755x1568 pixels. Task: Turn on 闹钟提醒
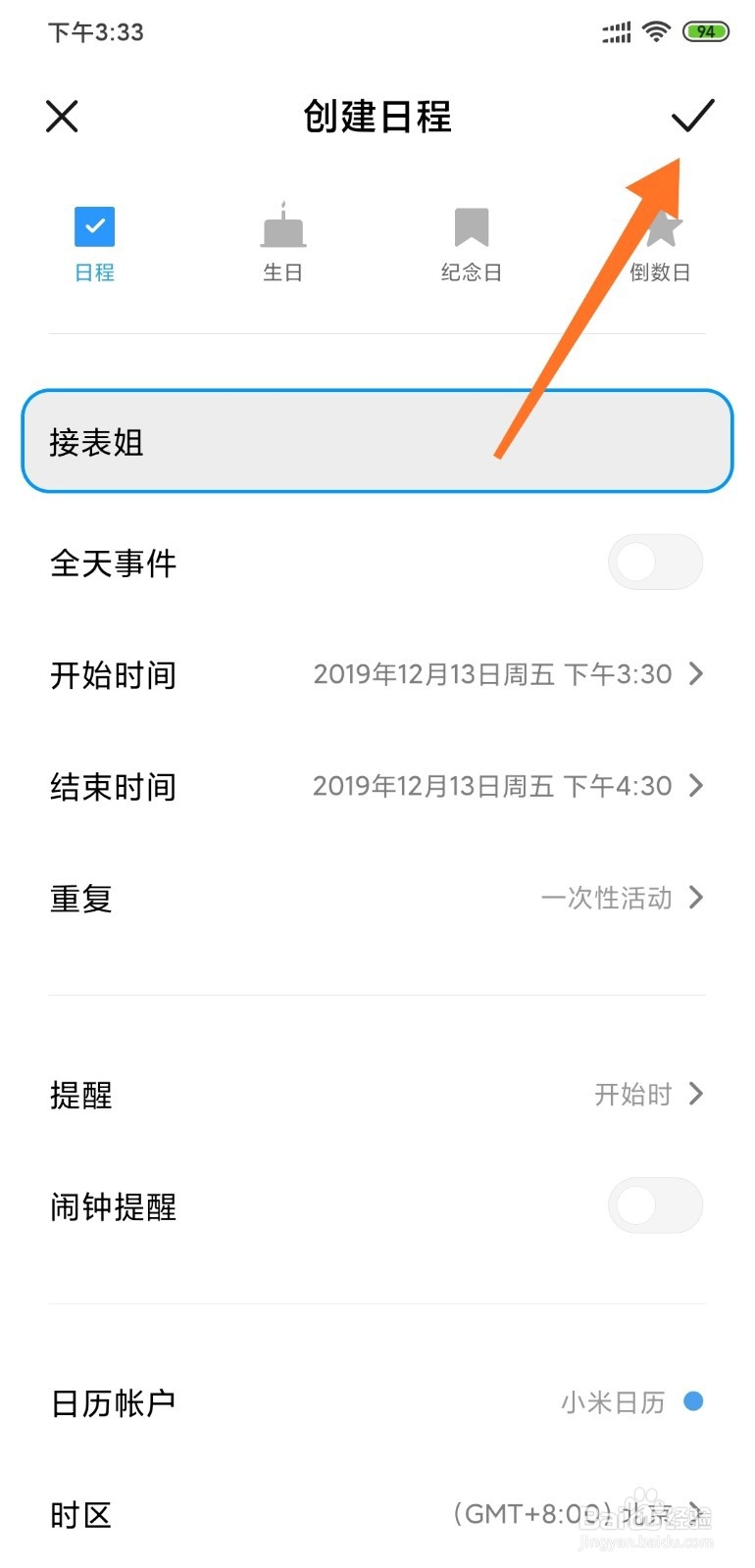click(x=655, y=1205)
